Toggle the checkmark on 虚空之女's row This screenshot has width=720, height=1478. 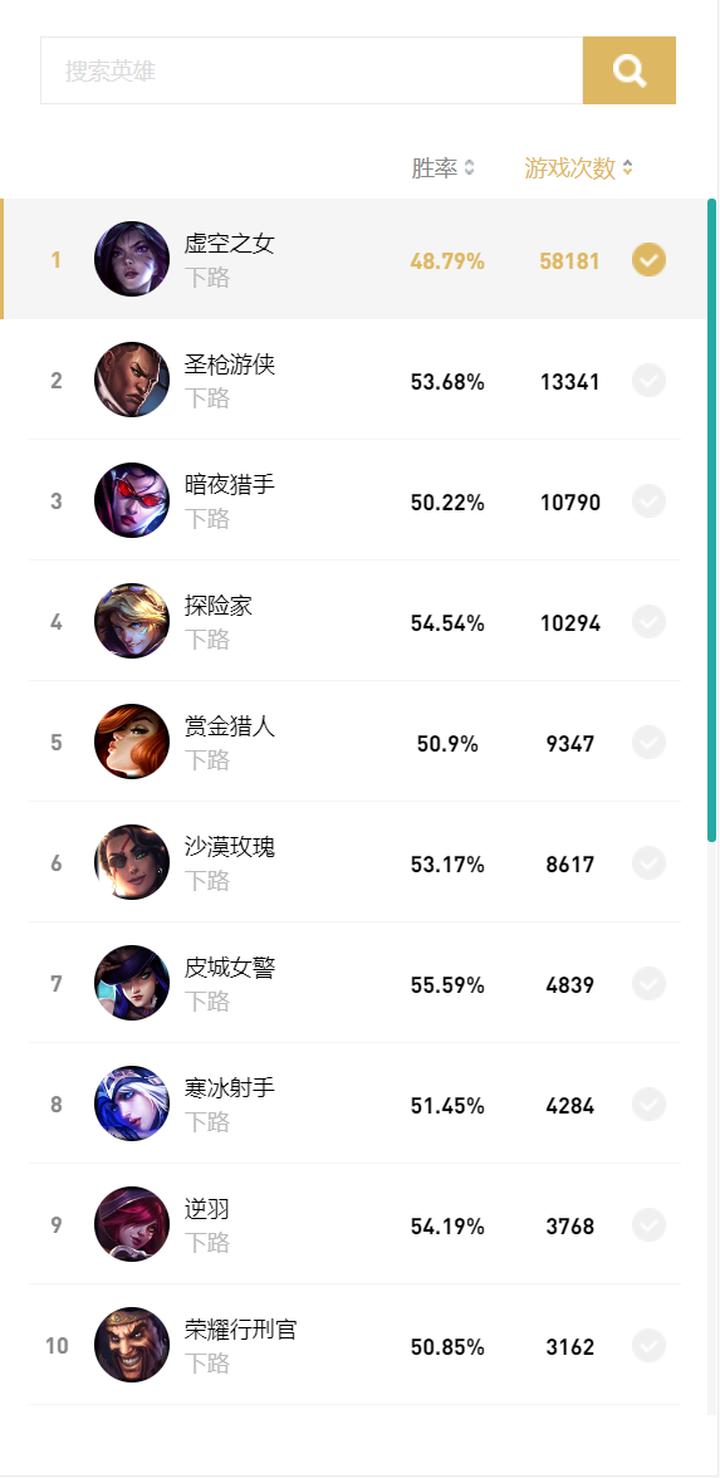tap(648, 259)
